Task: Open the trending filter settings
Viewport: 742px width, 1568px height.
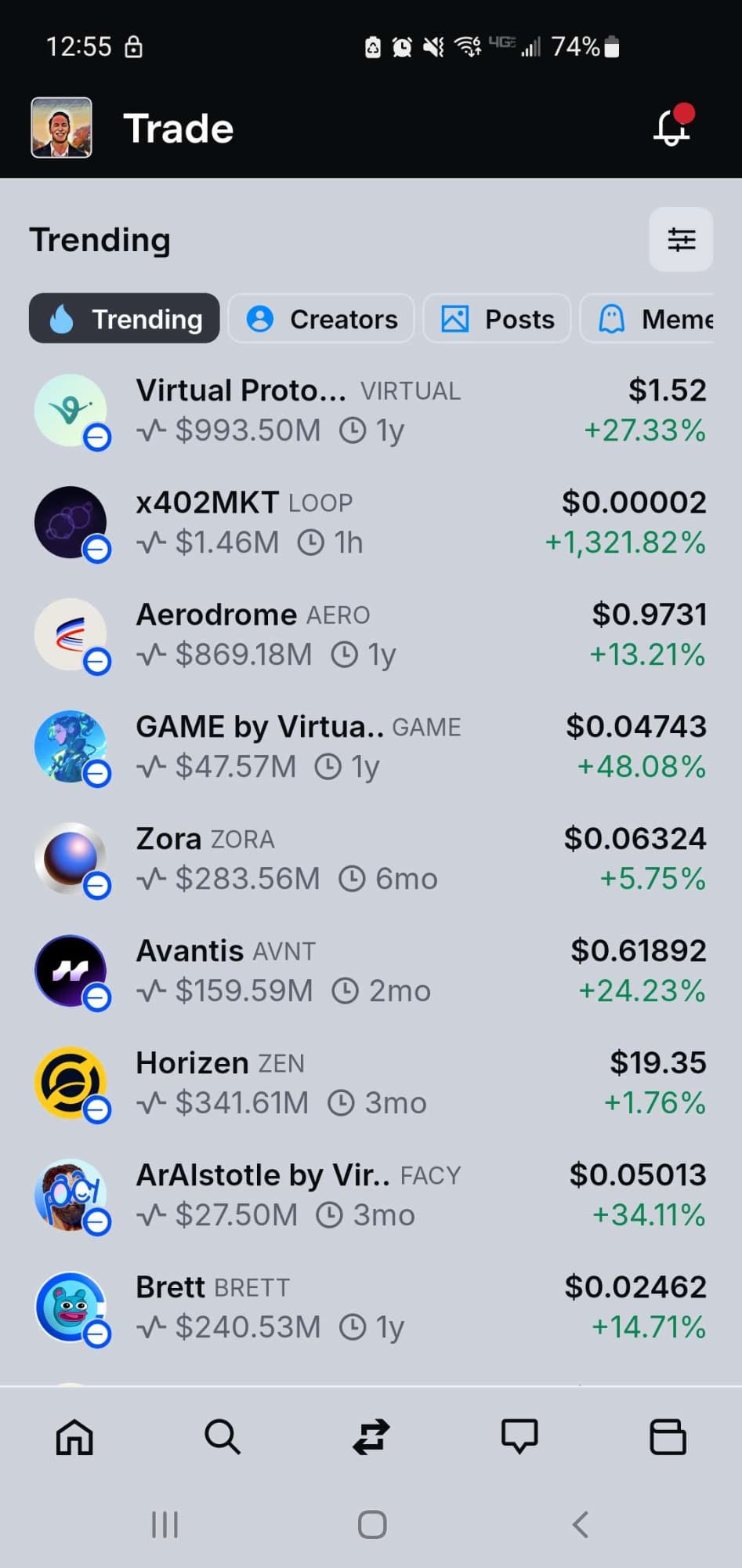Action: tap(680, 239)
